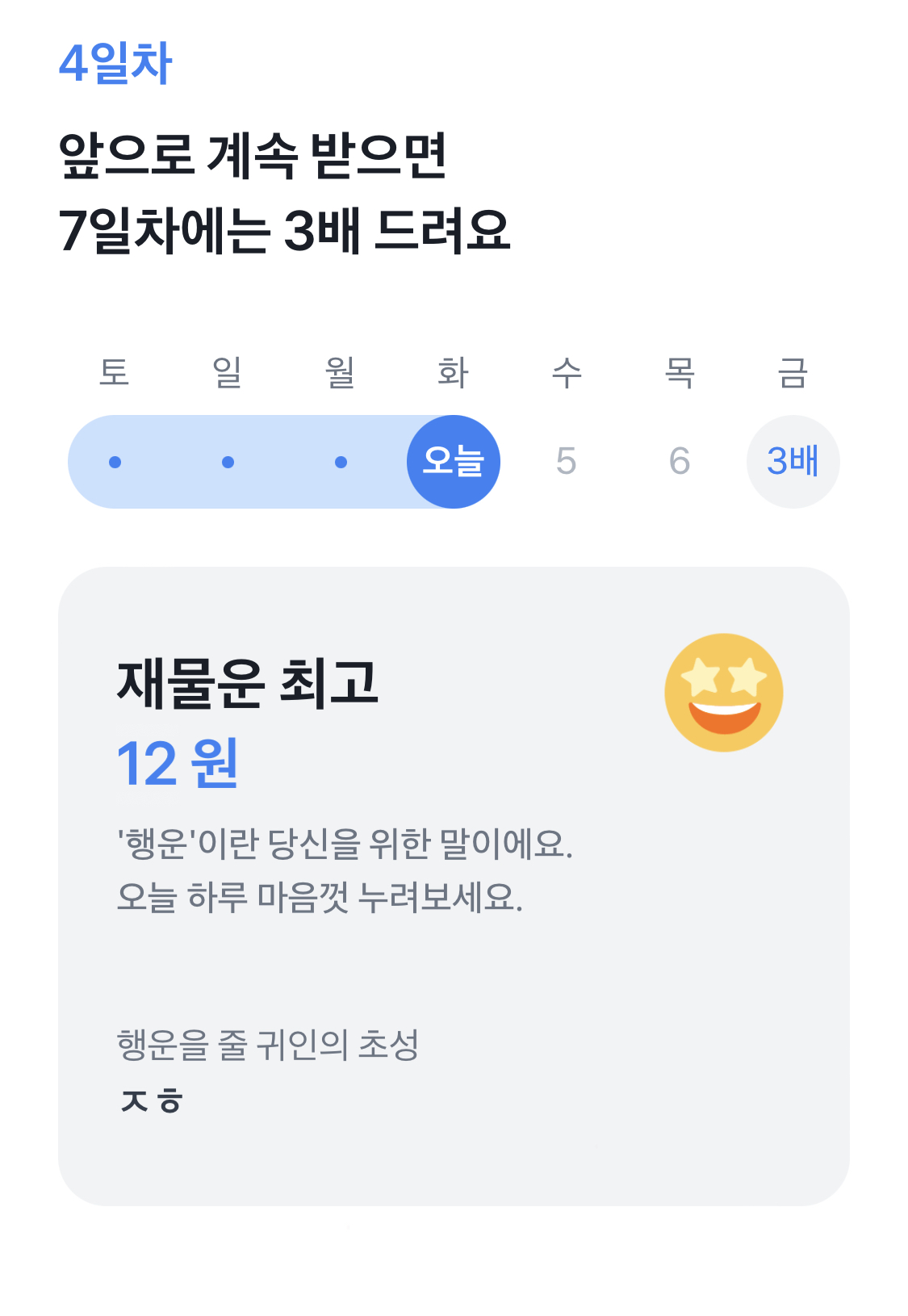Select the 화 weekday column header
The width and height of the screenshot is (908, 1316).
coord(454,371)
